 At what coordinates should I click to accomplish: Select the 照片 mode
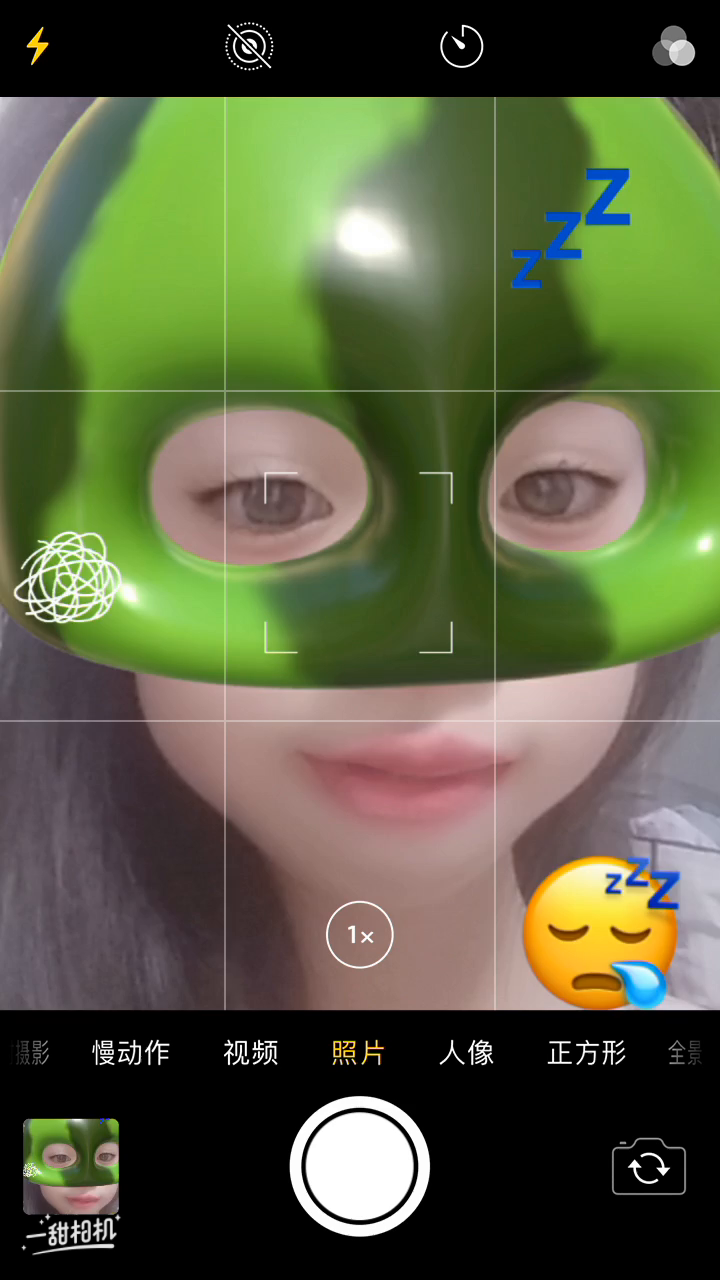[358, 1053]
